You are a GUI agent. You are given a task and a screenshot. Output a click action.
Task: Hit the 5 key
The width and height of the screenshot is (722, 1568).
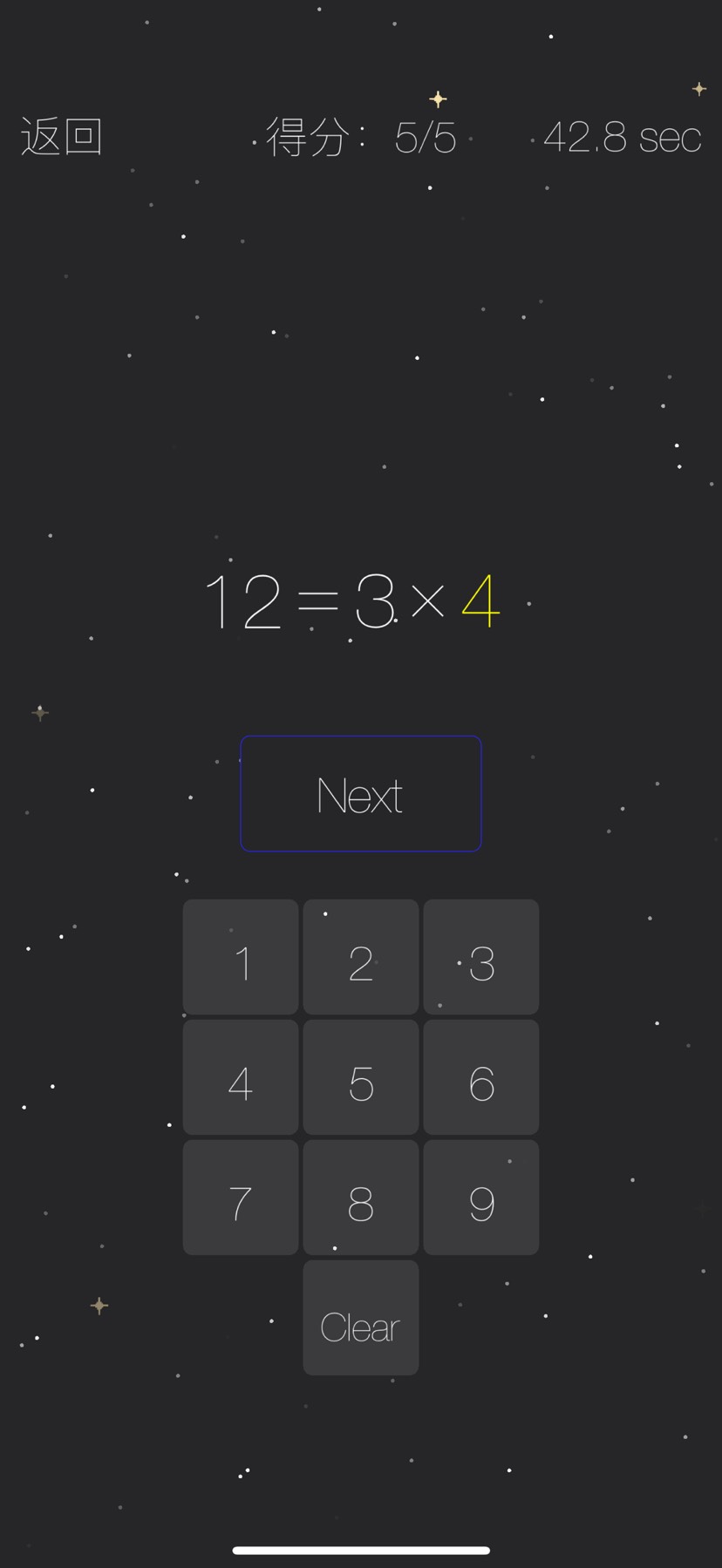point(361,1077)
